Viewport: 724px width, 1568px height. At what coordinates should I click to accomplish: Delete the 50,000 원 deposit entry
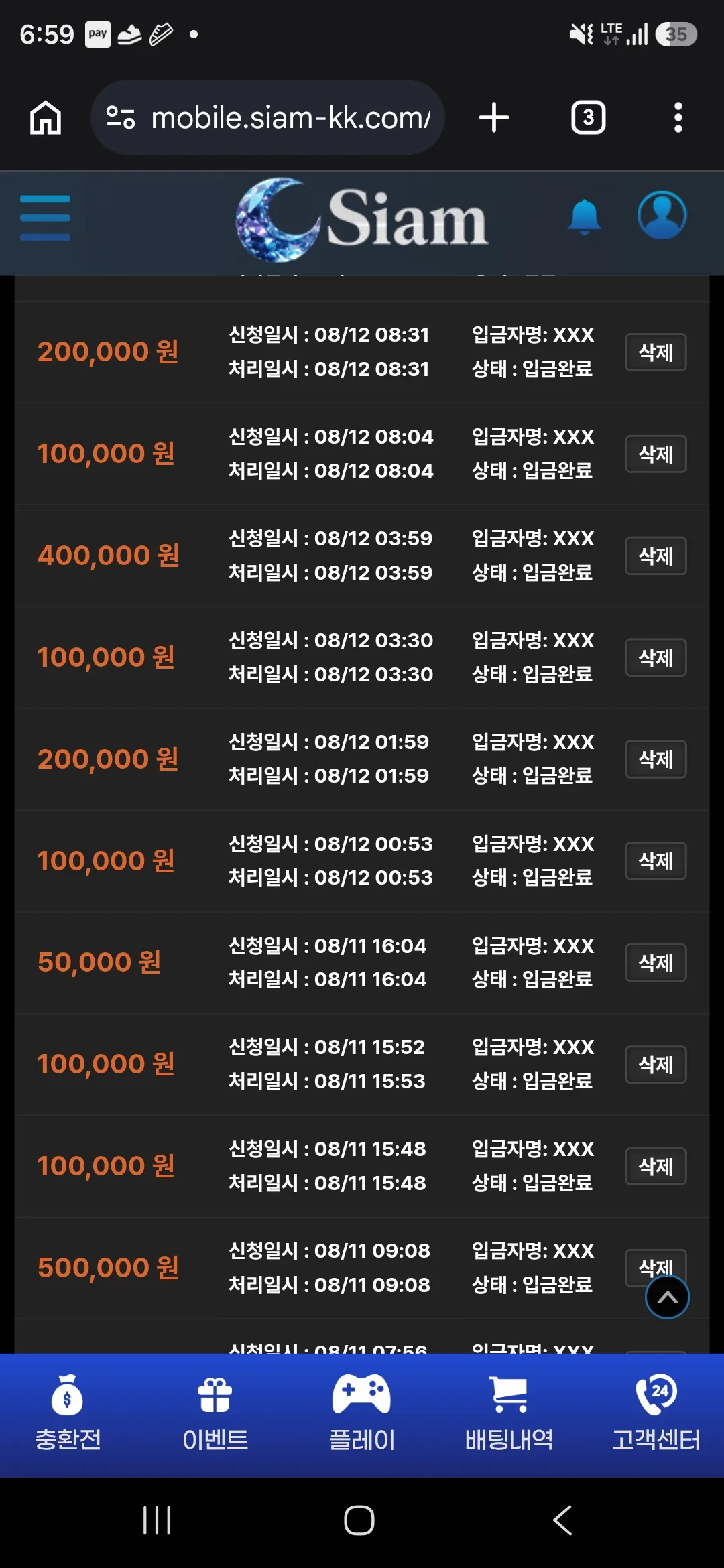pos(656,963)
